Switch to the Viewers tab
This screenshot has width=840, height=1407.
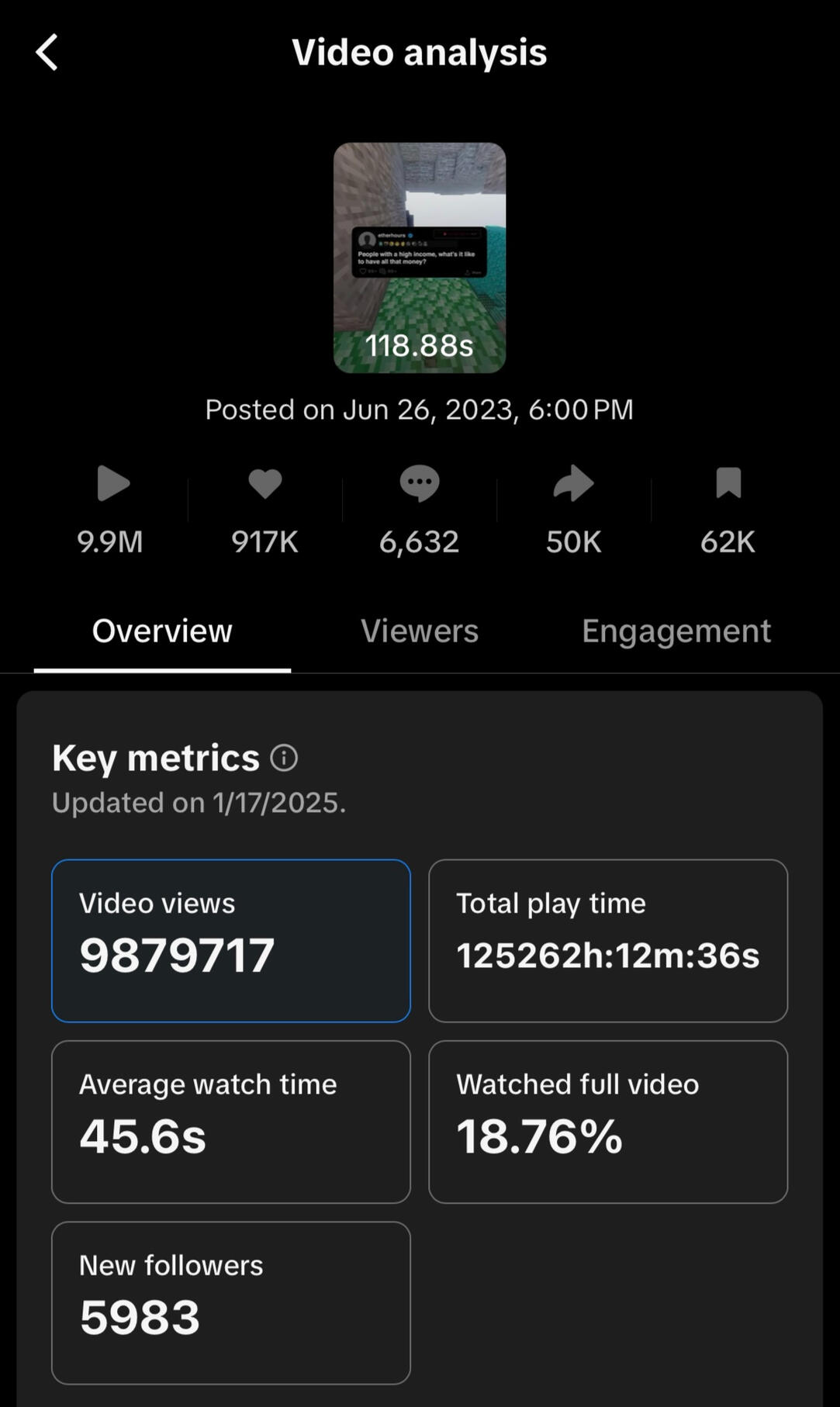(420, 631)
